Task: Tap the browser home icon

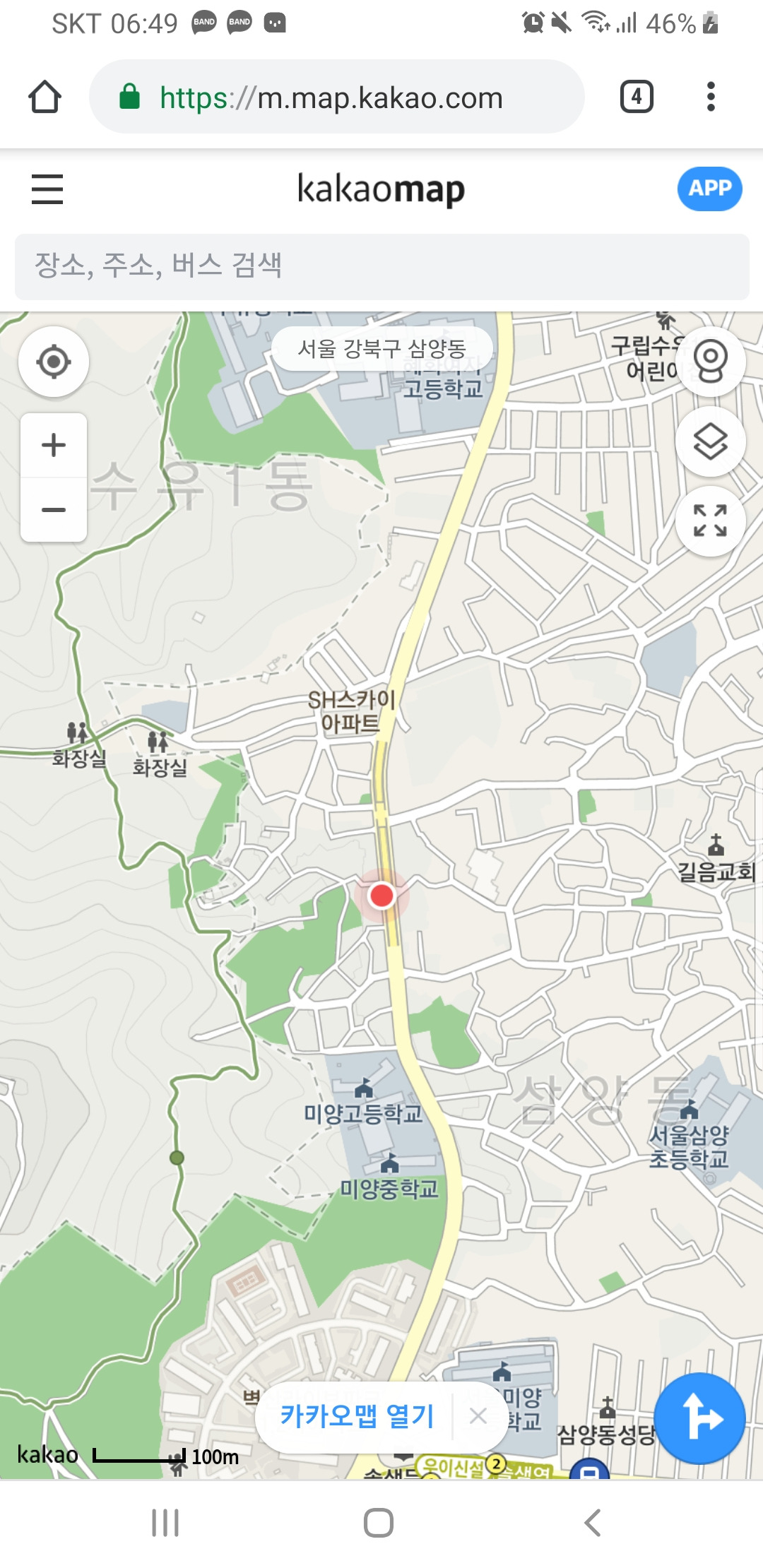Action: [45, 97]
